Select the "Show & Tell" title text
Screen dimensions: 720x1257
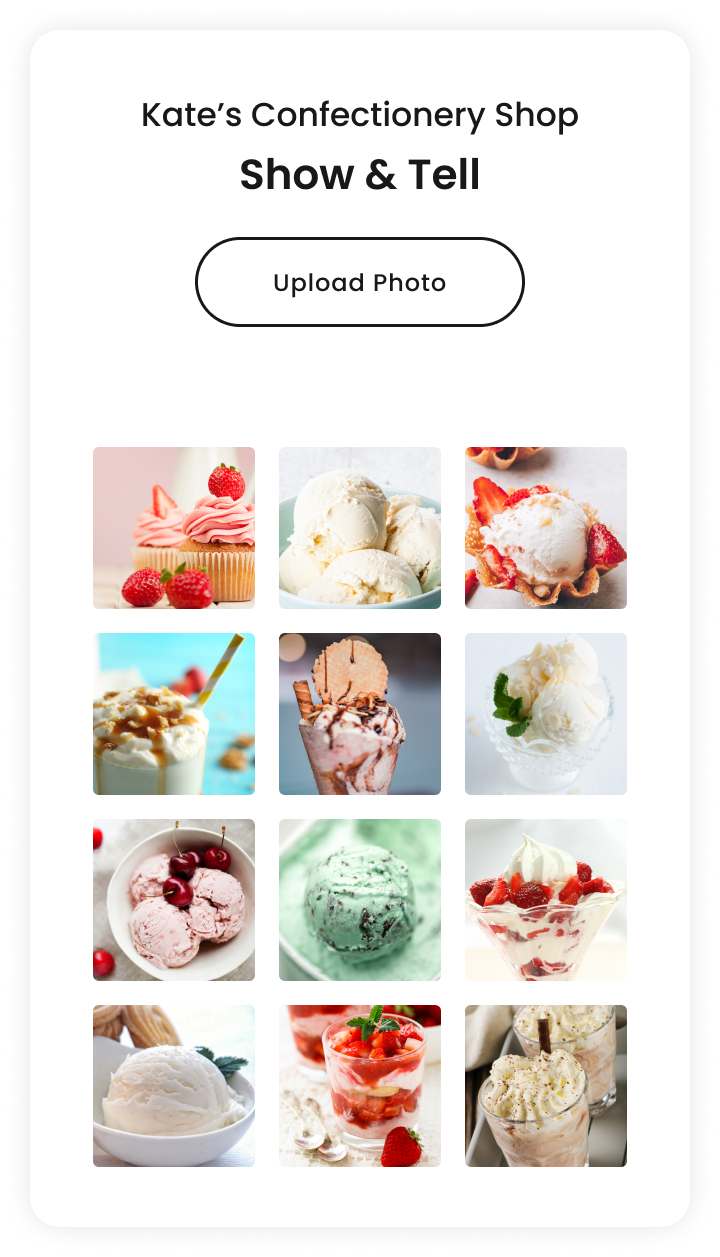pyautogui.click(x=360, y=174)
